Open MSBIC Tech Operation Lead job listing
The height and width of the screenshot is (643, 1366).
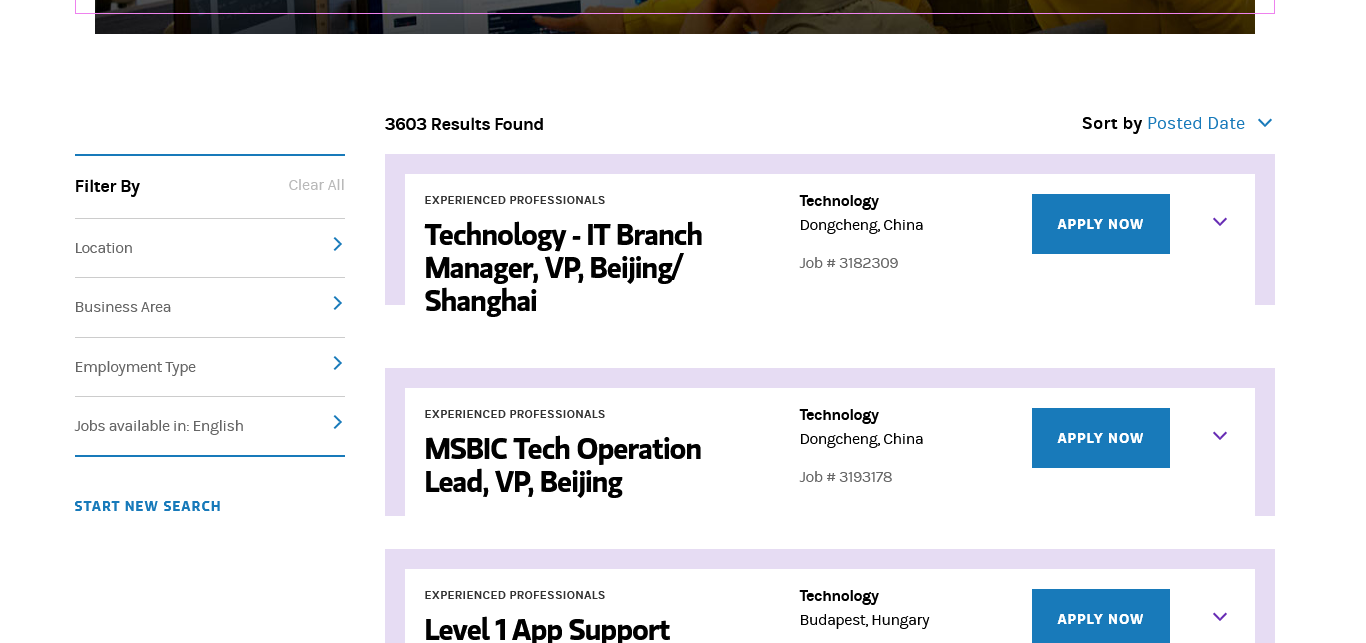tap(562, 465)
